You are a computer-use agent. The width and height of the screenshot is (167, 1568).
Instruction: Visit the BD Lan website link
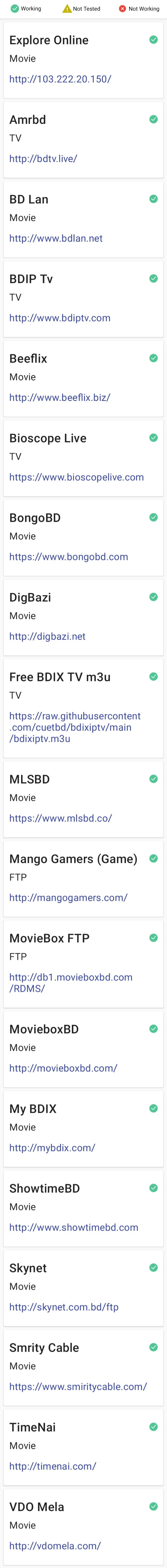55,238
